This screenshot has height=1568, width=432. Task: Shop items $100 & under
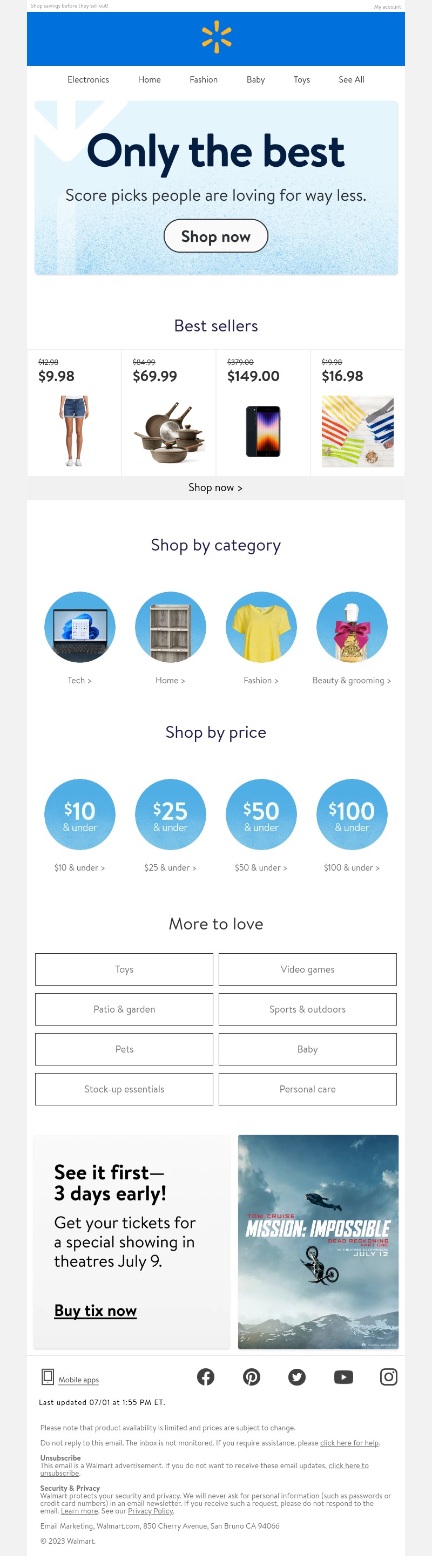pyautogui.click(x=352, y=814)
